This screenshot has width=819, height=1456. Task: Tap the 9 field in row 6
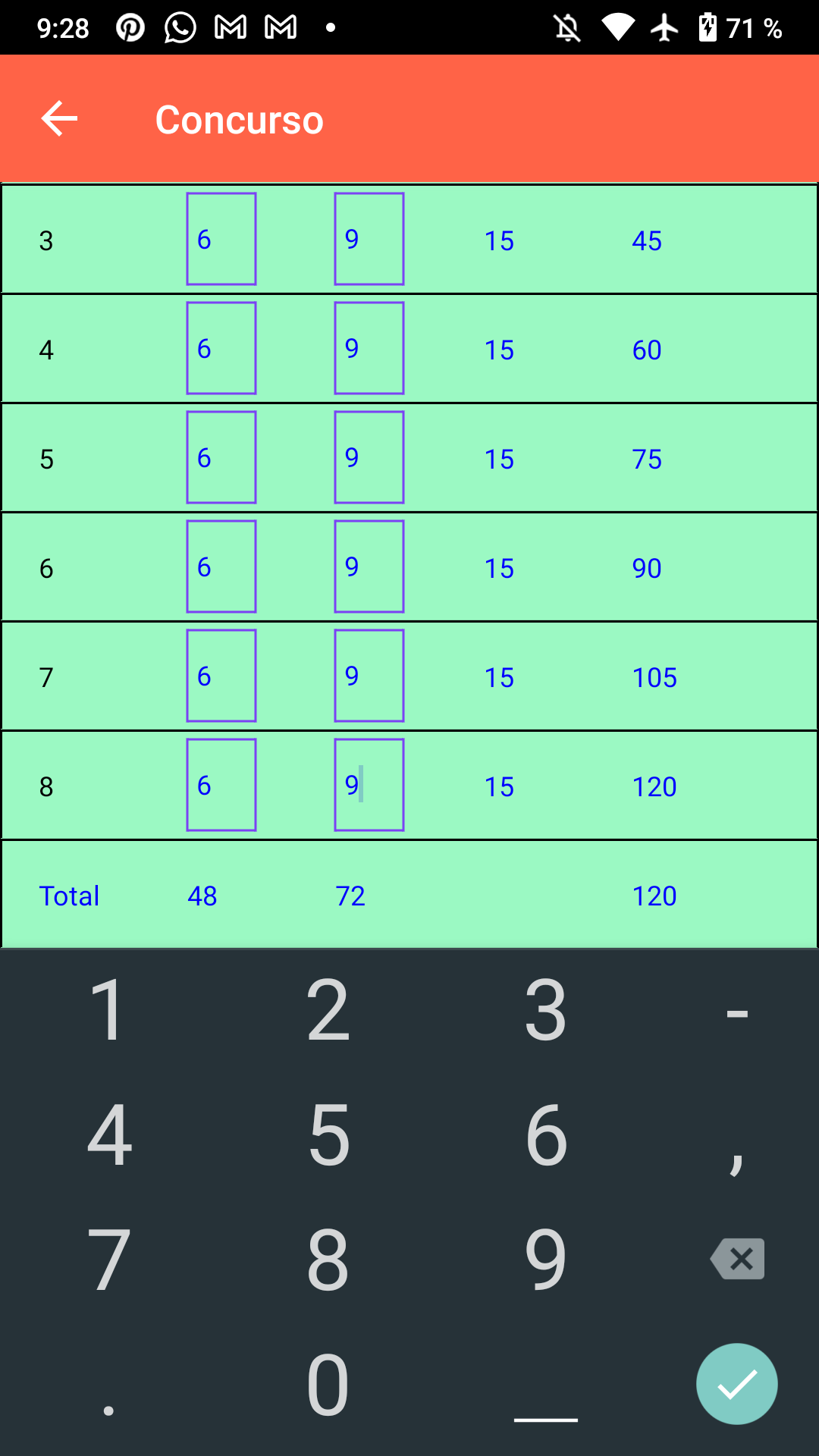[x=369, y=566]
